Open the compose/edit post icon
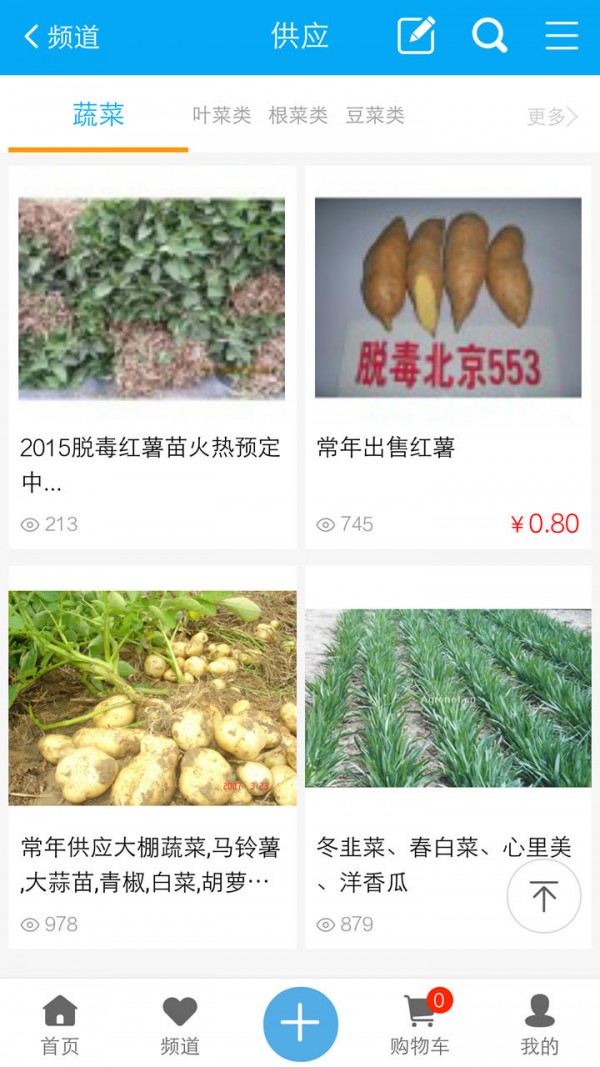 (416, 36)
